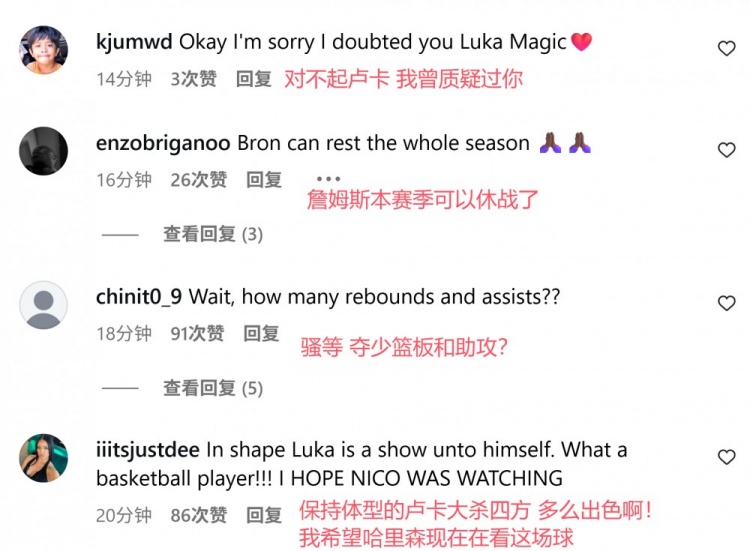Expand the 5 replies under chinit0_9's comment
The height and width of the screenshot is (551, 750).
212,388
